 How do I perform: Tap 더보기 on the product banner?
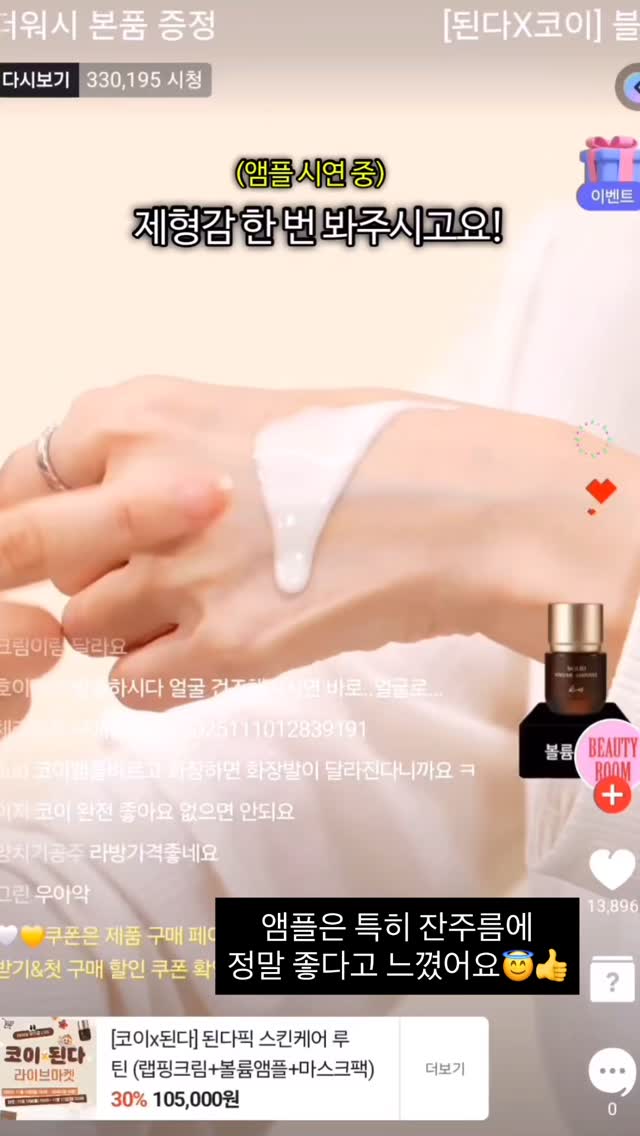[444, 1069]
